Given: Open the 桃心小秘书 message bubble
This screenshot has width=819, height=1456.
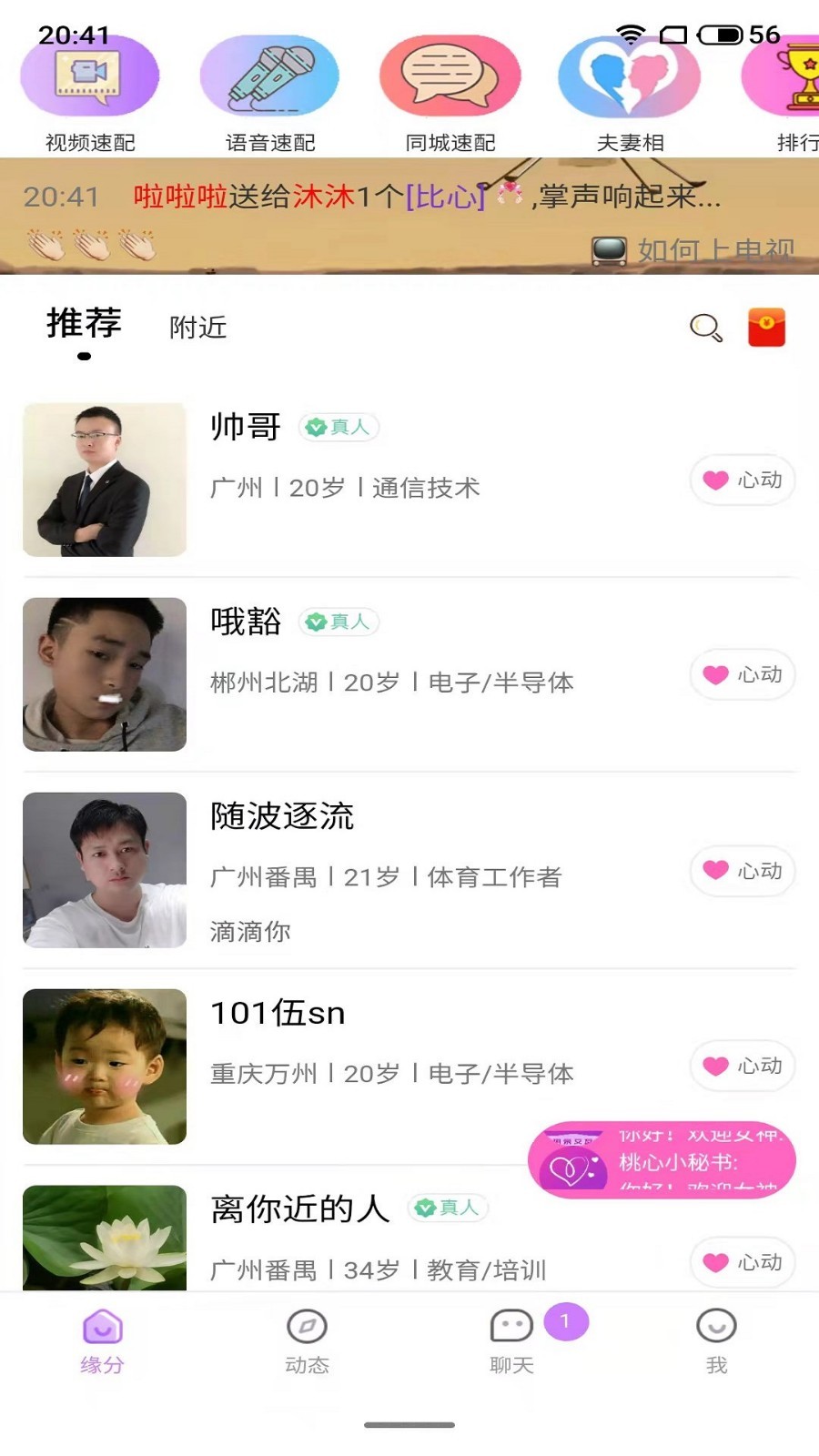Looking at the screenshot, I should coord(662,1160).
